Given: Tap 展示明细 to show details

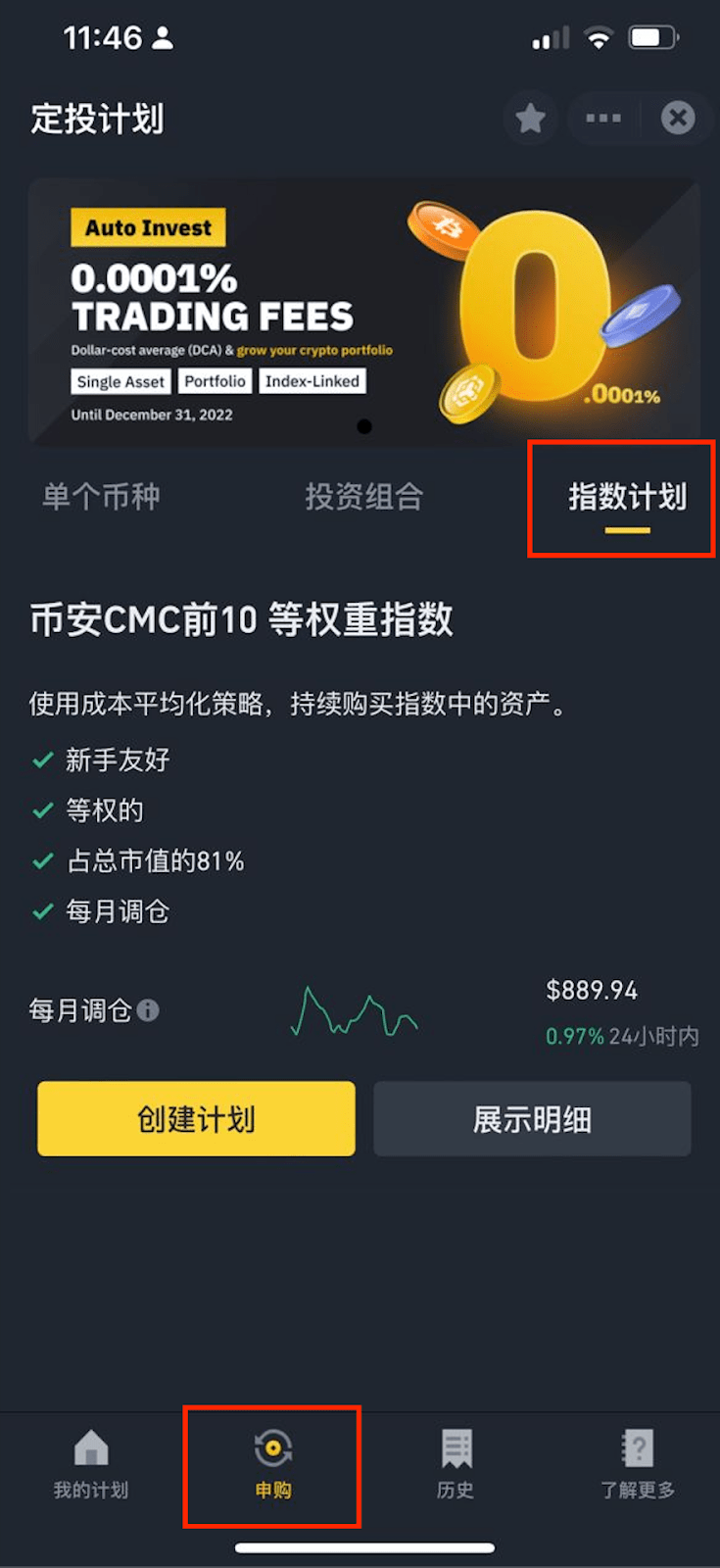Looking at the screenshot, I should coord(532,1118).
